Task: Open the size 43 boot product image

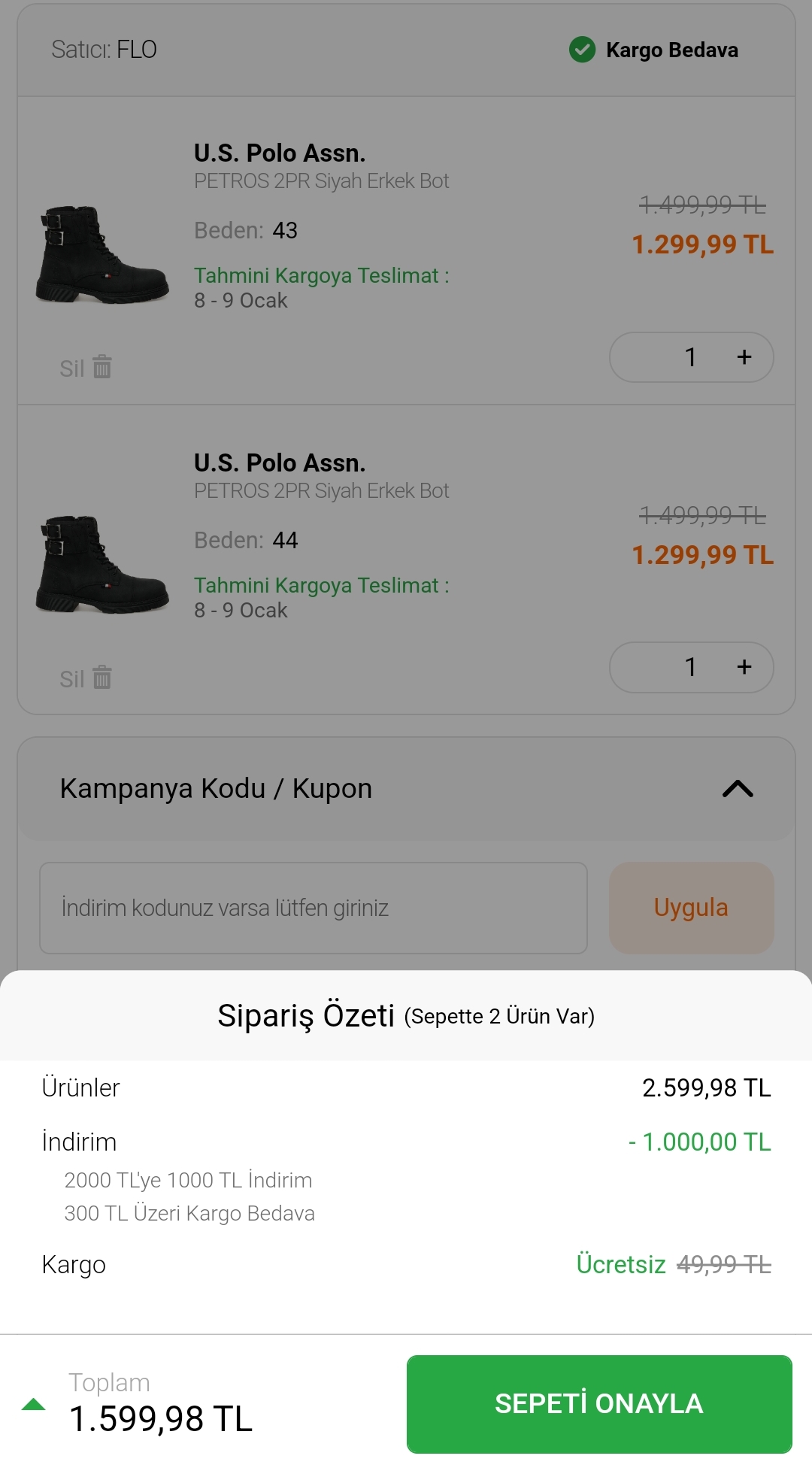Action: click(102, 254)
